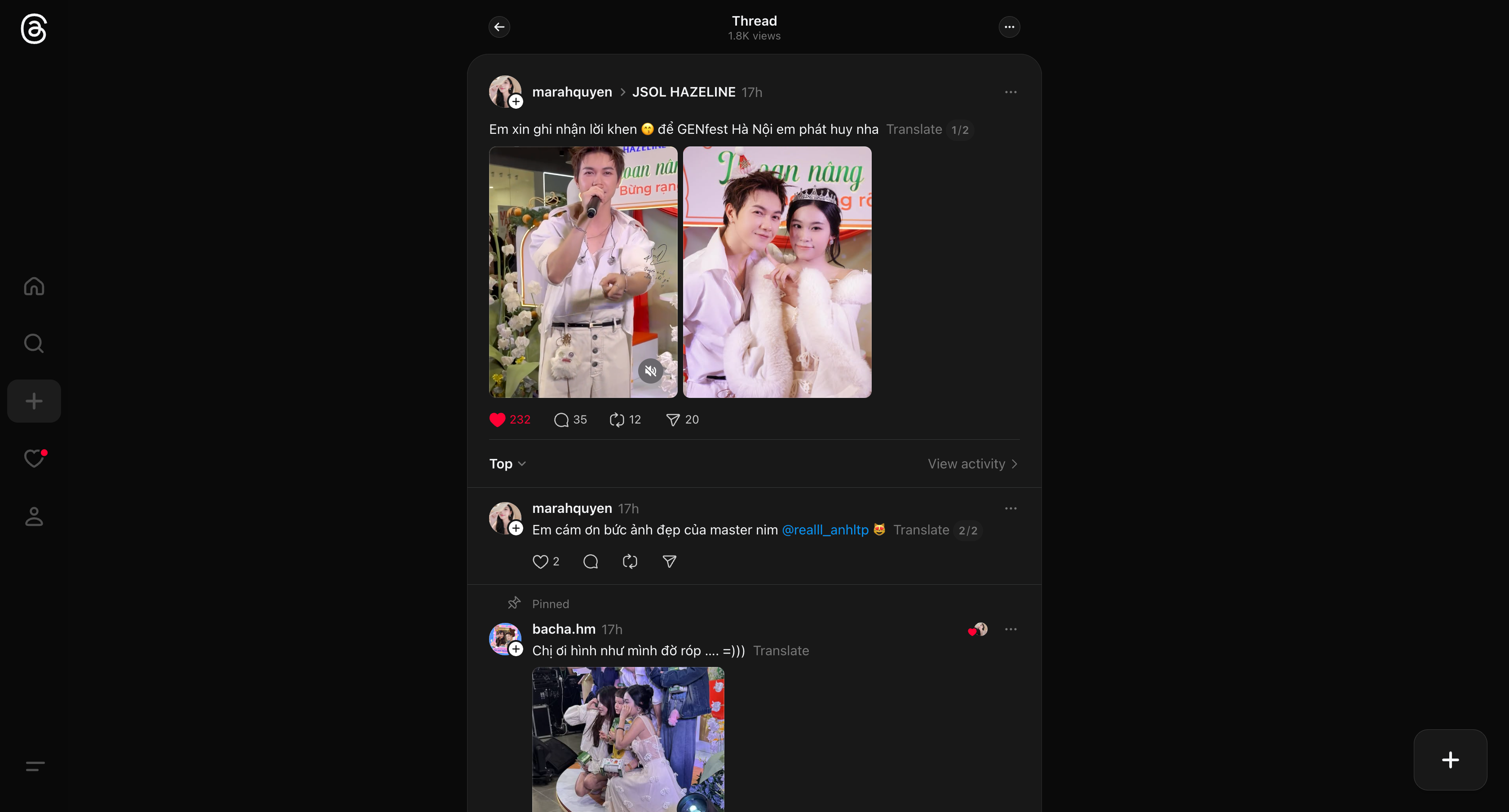The height and width of the screenshot is (812, 1509).
Task: Open the thread header overflow menu
Action: (x=1009, y=27)
